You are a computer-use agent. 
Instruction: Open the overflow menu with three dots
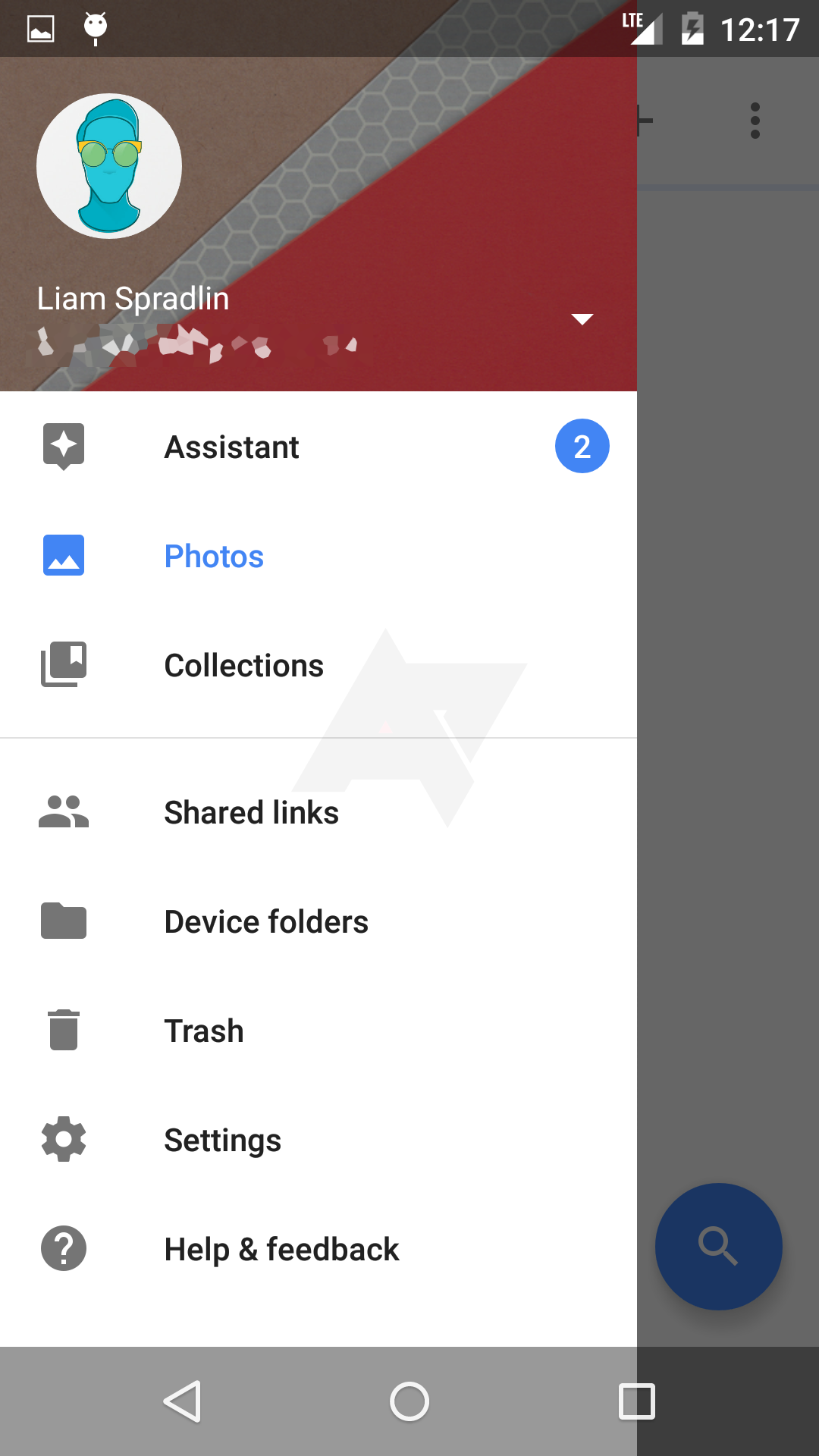point(755,120)
